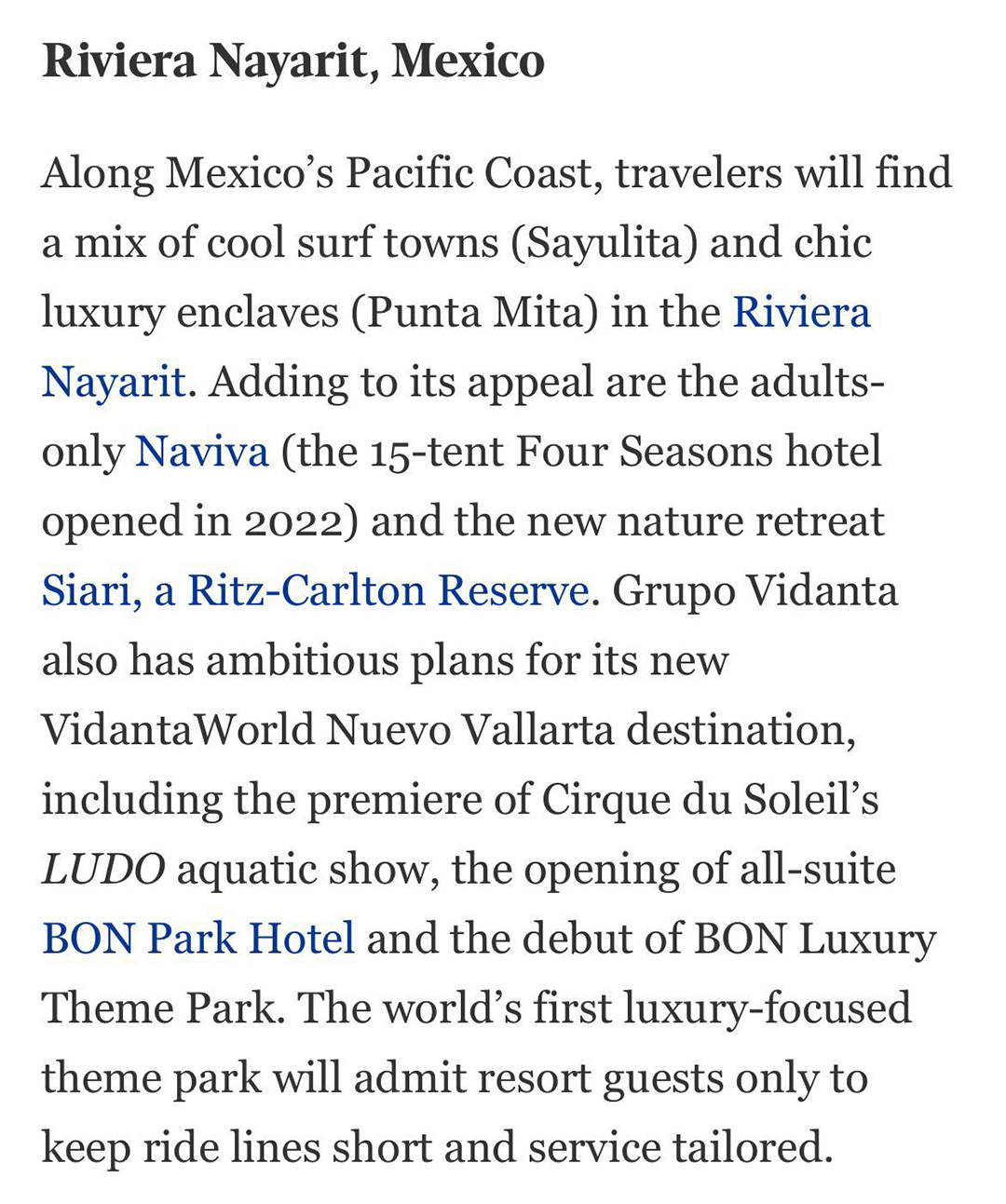This screenshot has height=1204, width=1006.
Task: Follow the Naviva hotel link
Action: pos(201,452)
